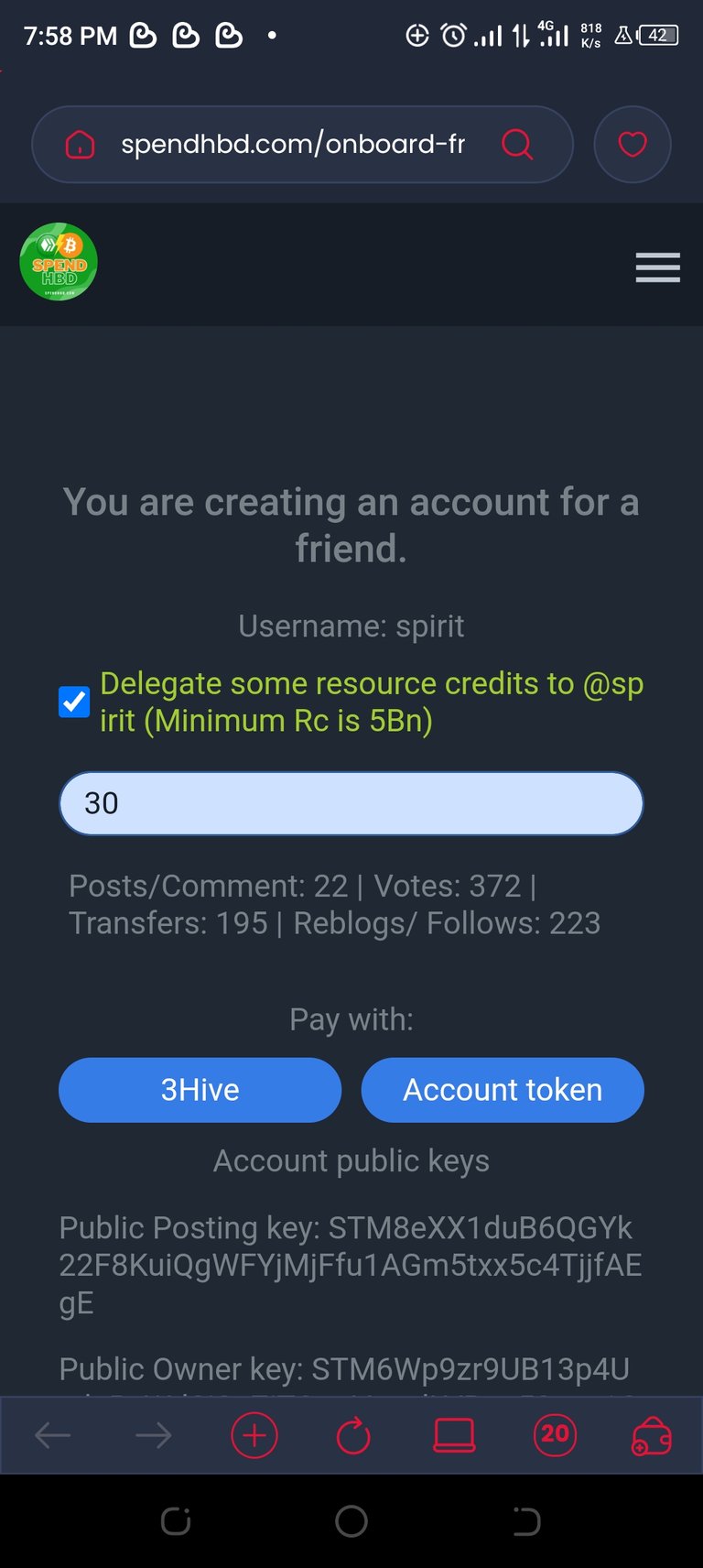This screenshot has height=1568, width=703.
Task: Open search from the address bar
Action: [517, 145]
